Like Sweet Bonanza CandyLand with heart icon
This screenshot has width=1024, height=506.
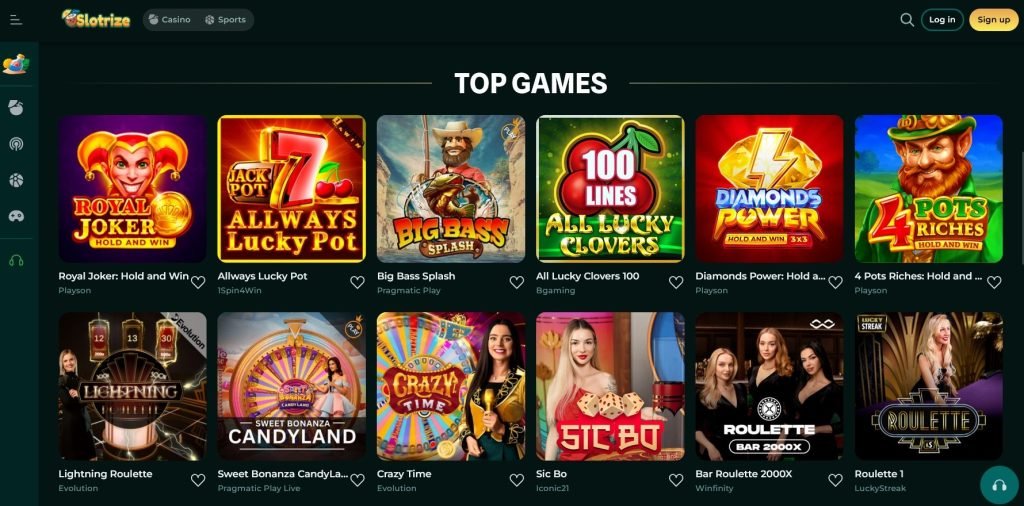(x=357, y=480)
